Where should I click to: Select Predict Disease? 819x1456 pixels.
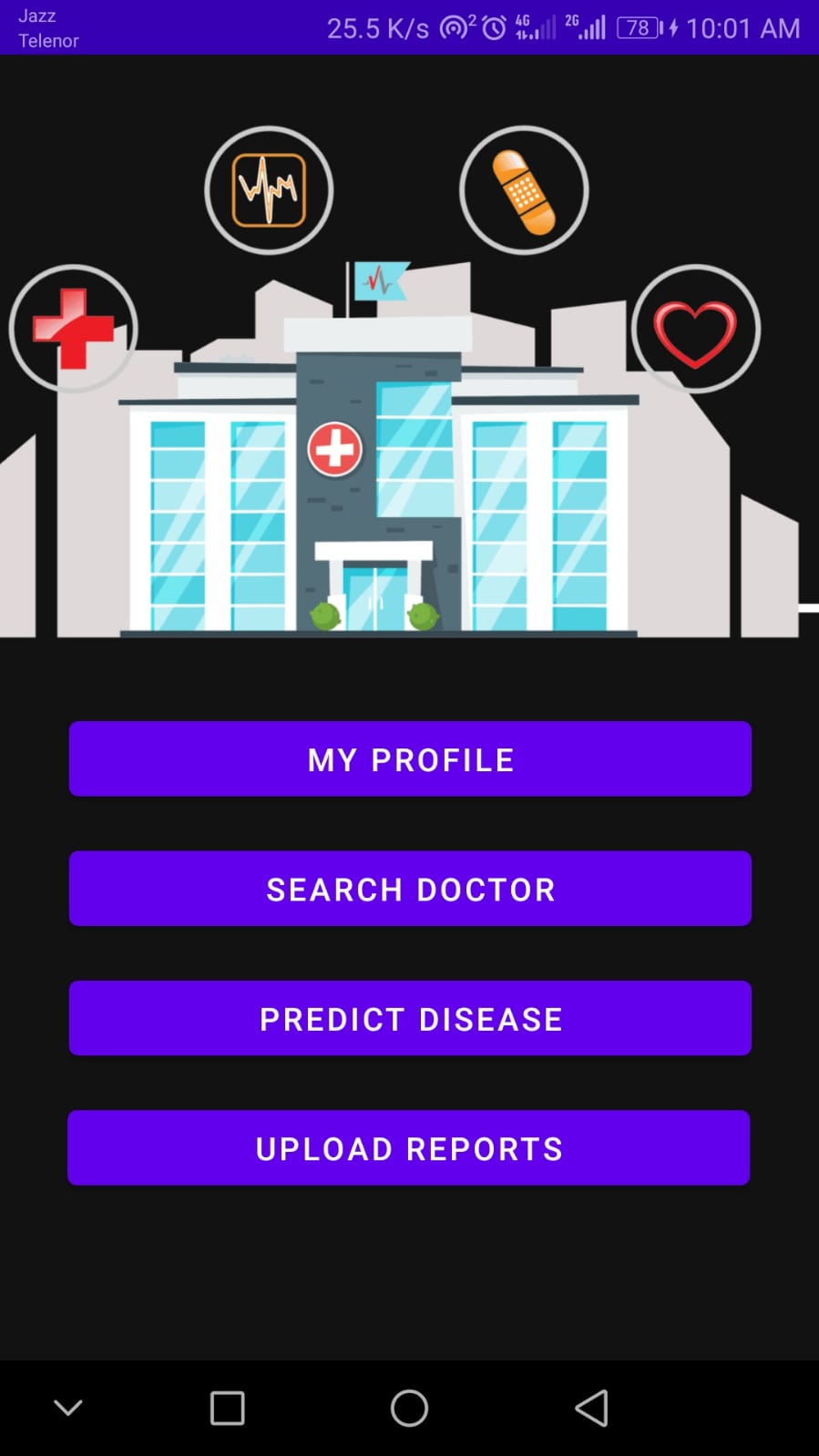pos(410,1018)
